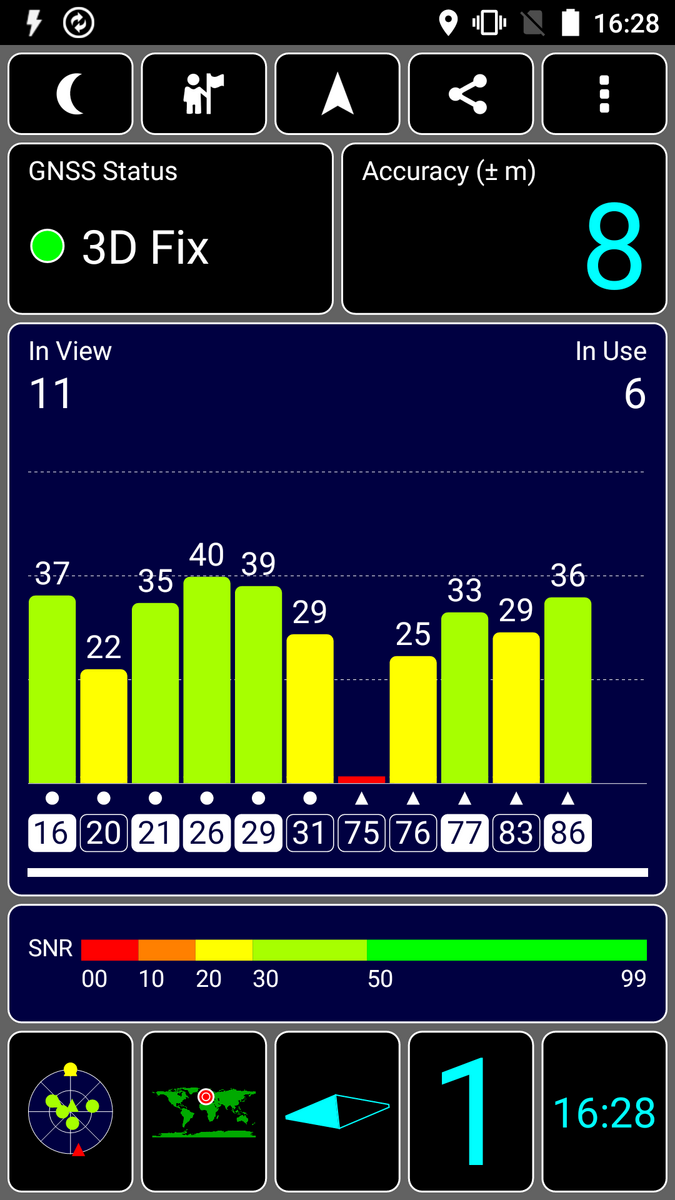Open the three-dot overflow menu

(604, 94)
